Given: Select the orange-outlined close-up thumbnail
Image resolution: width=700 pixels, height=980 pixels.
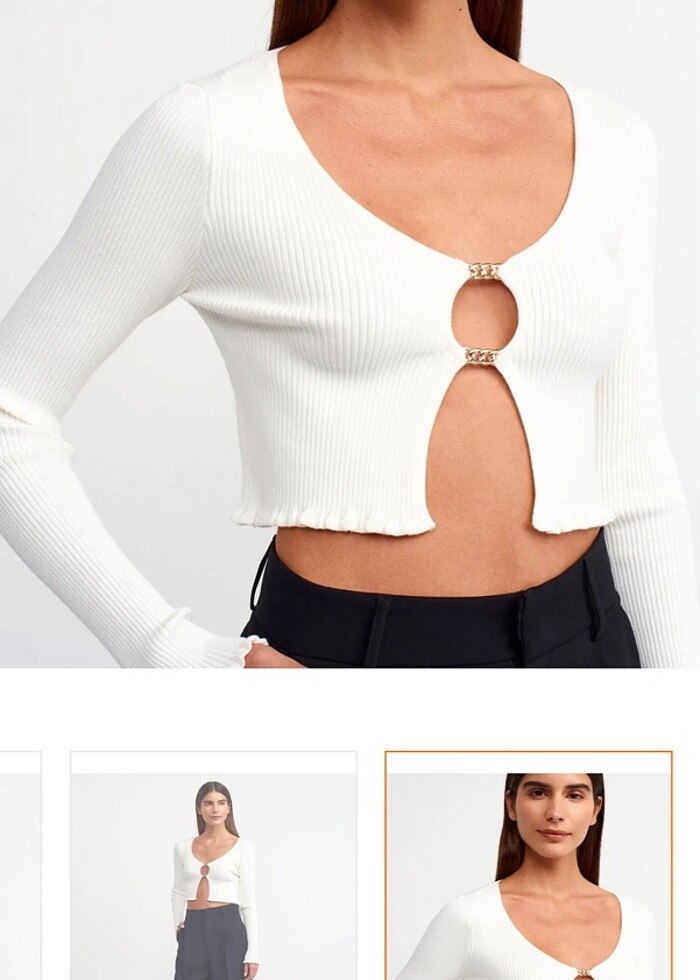Looking at the screenshot, I should [528, 866].
